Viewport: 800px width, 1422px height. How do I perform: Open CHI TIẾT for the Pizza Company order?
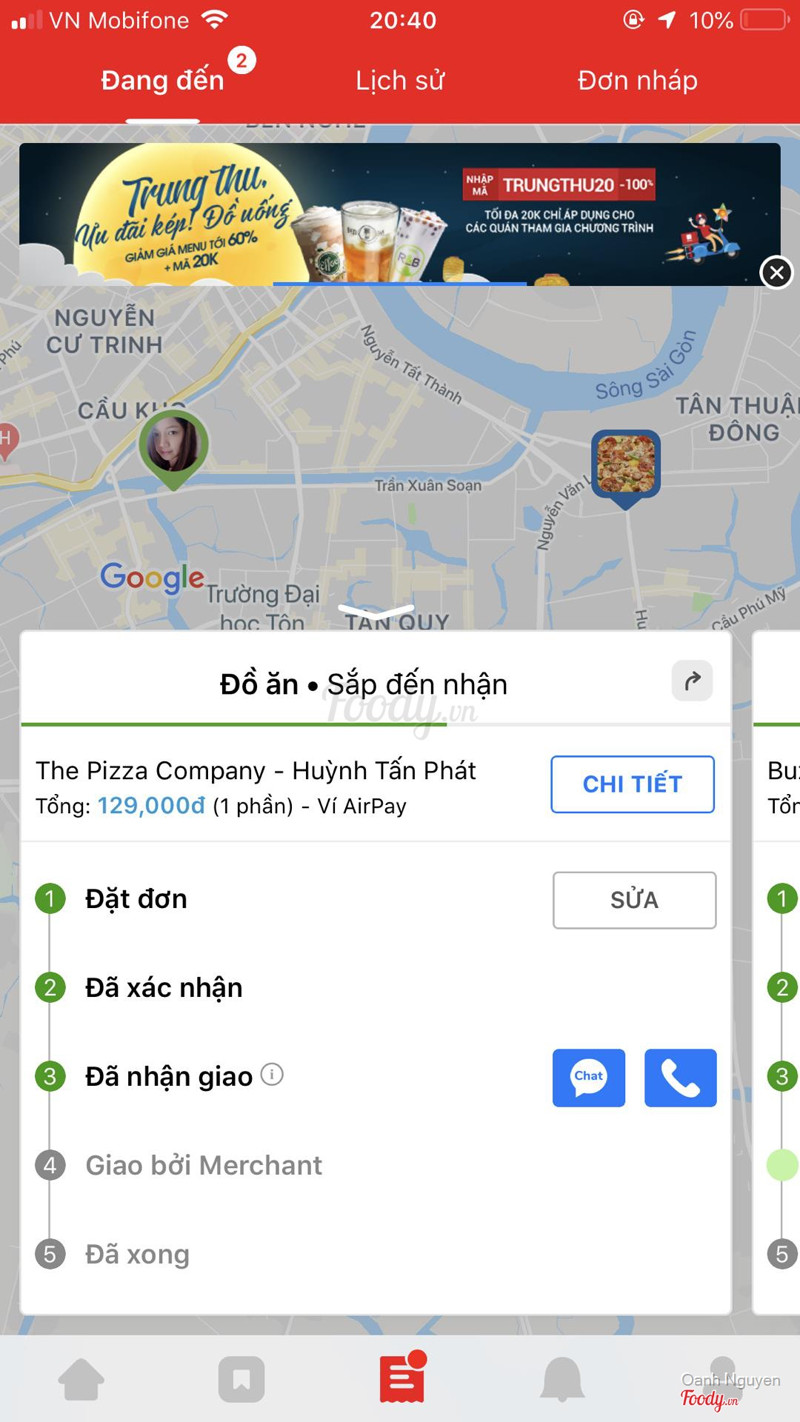(x=632, y=784)
